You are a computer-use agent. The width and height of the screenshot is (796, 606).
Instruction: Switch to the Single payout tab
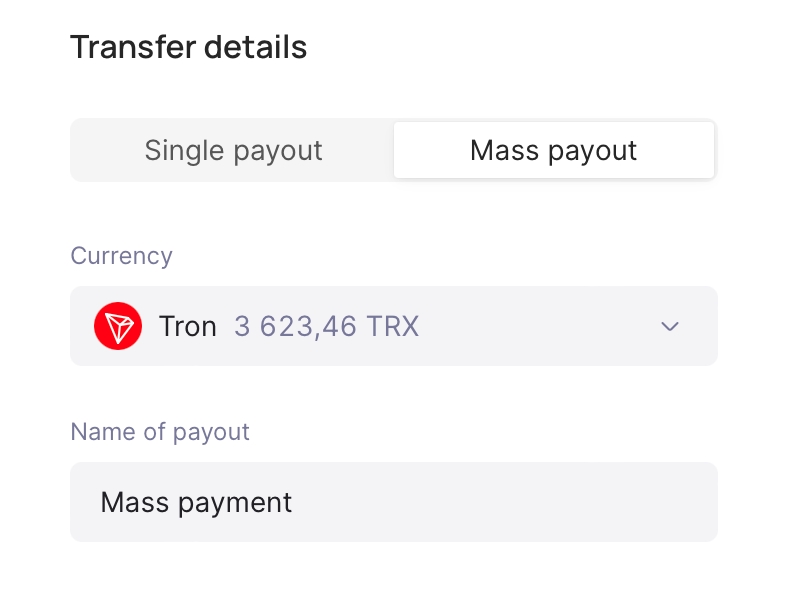[x=233, y=151]
